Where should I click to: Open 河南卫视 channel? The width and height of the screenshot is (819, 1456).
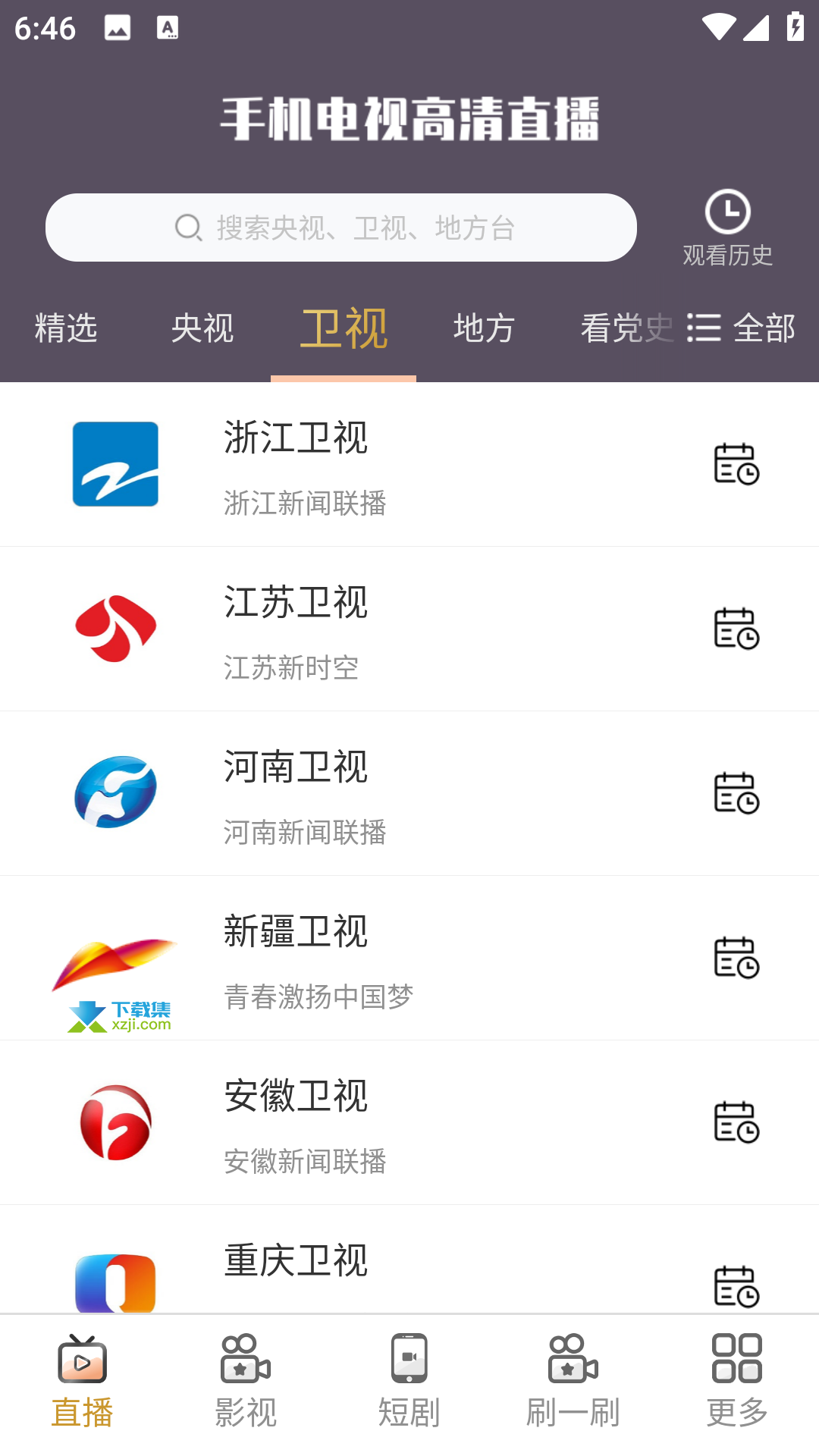point(409,793)
